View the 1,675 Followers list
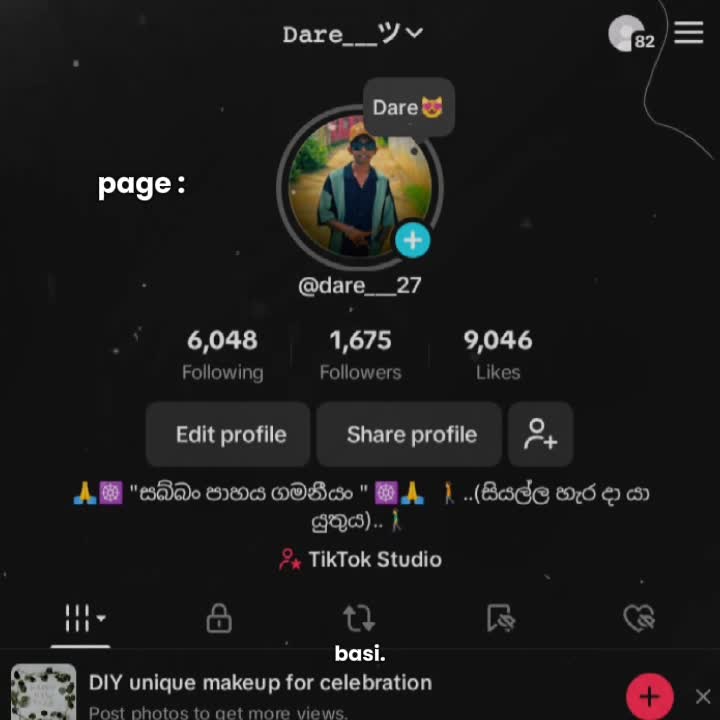The height and width of the screenshot is (720, 720). 360,354
